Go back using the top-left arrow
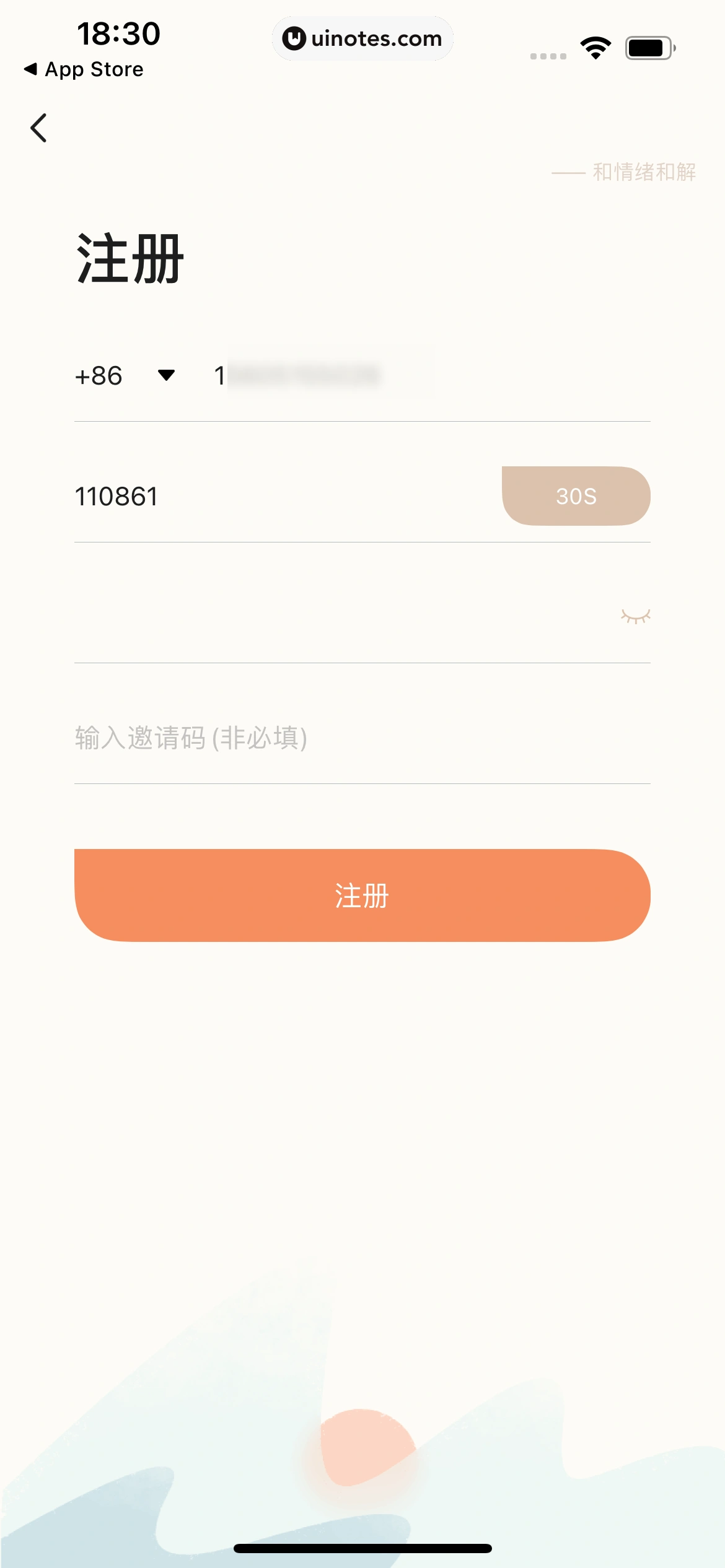 pos(38,128)
